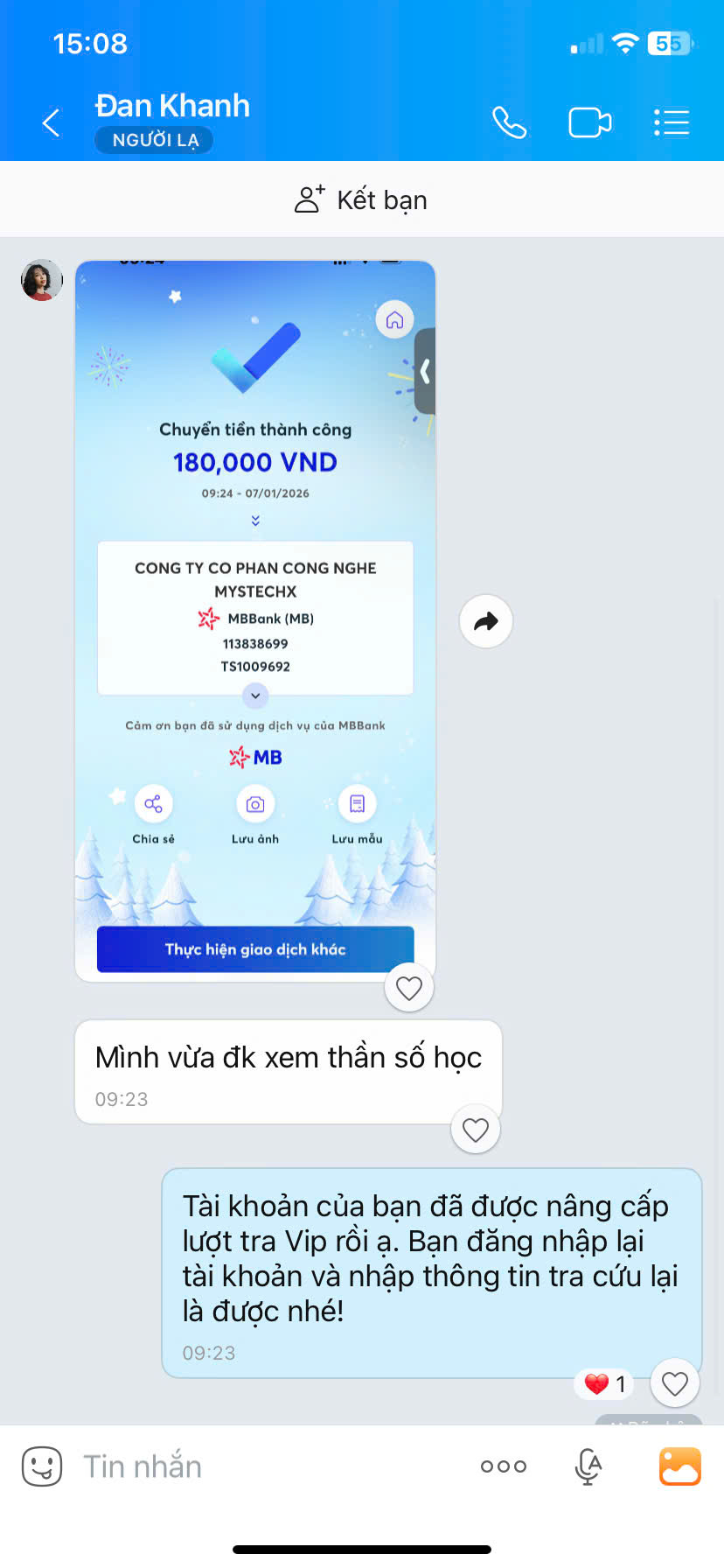Forward the transfer screenshot image
Image resolution: width=724 pixels, height=1568 pixels.
pyautogui.click(x=485, y=621)
